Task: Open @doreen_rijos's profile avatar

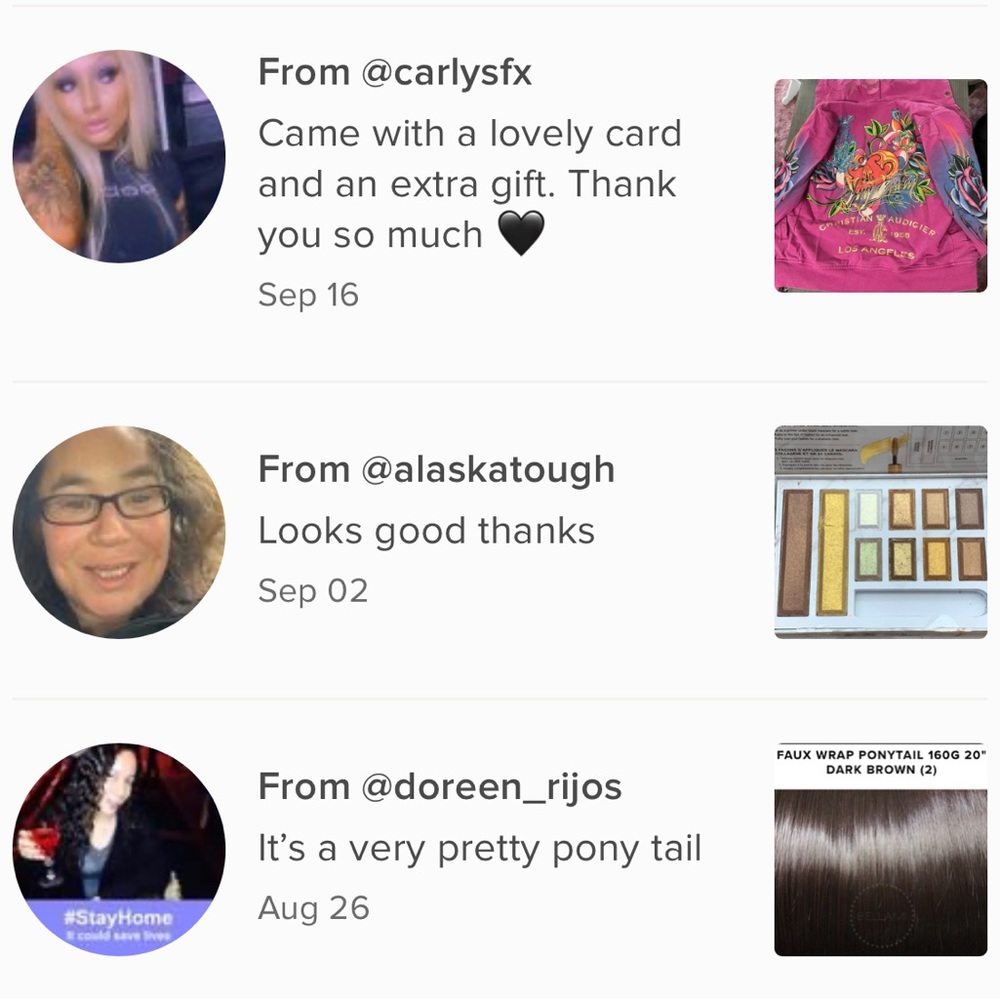Action: 119,849
